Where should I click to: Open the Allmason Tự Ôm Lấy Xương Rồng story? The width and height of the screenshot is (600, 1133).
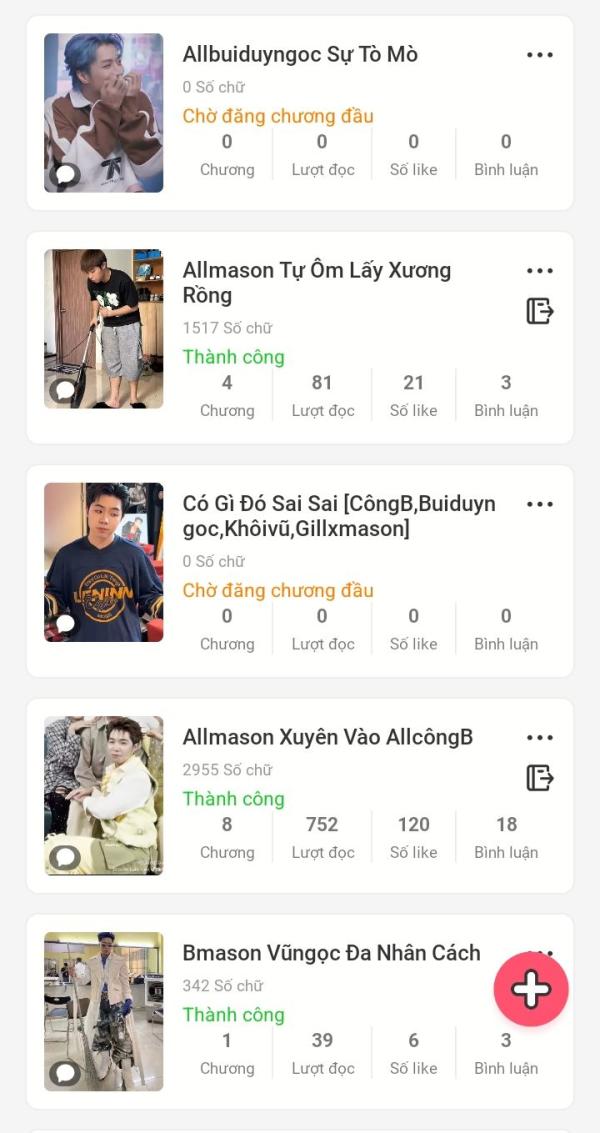coord(316,282)
